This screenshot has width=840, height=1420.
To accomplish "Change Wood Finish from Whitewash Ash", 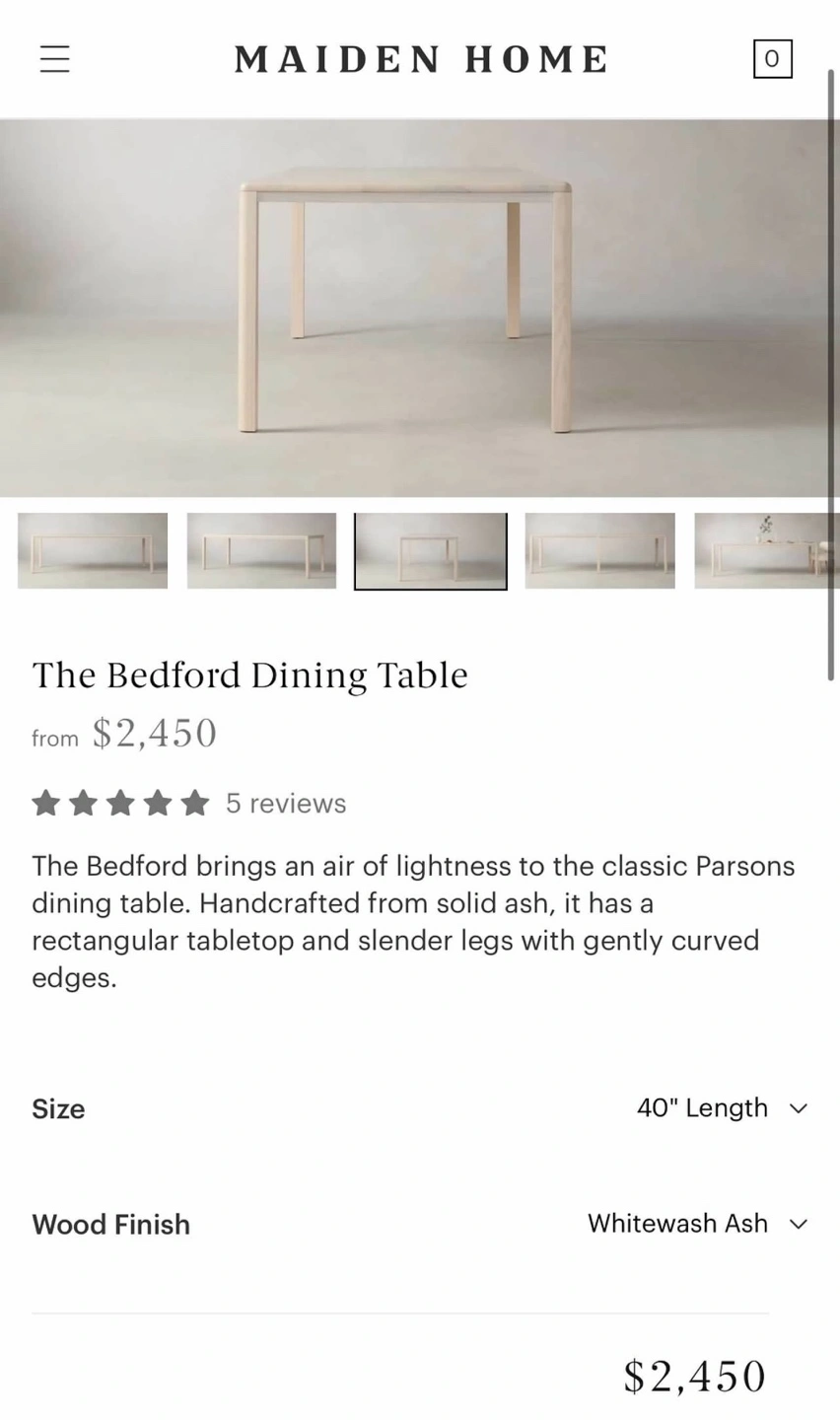I will 698,1224.
